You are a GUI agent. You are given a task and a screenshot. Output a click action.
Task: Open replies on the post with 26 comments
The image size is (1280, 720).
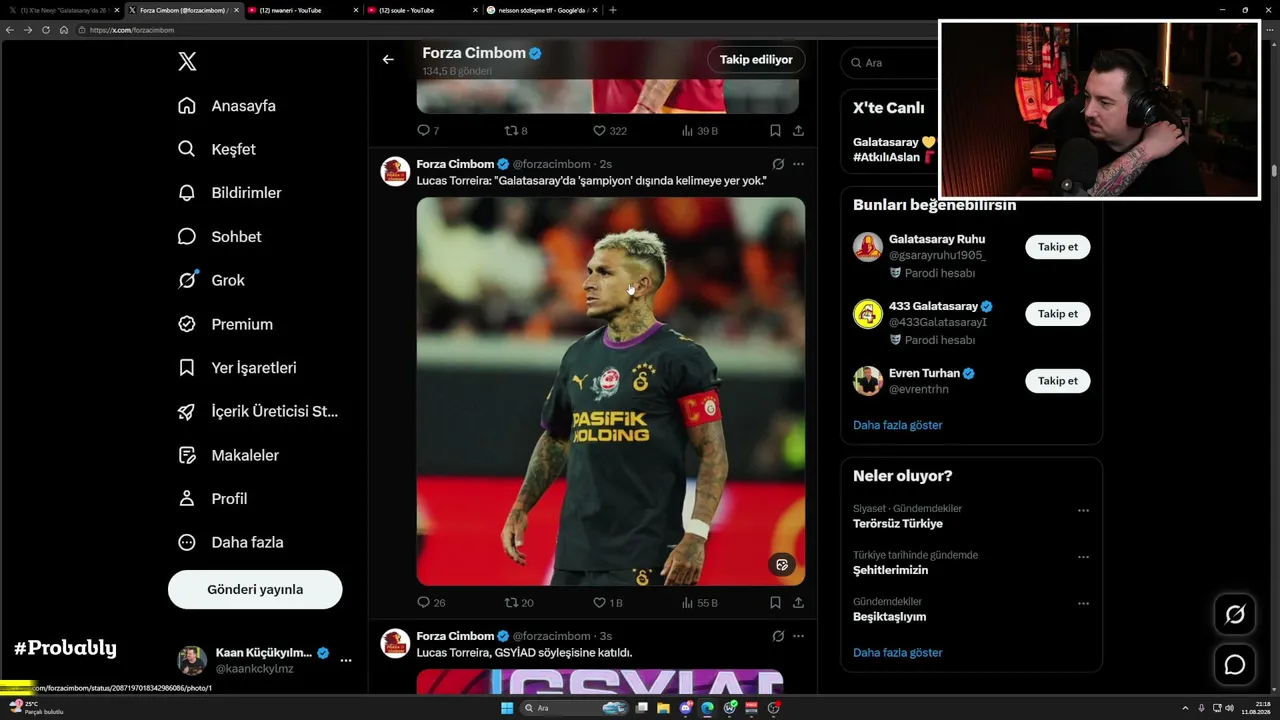[x=431, y=603]
